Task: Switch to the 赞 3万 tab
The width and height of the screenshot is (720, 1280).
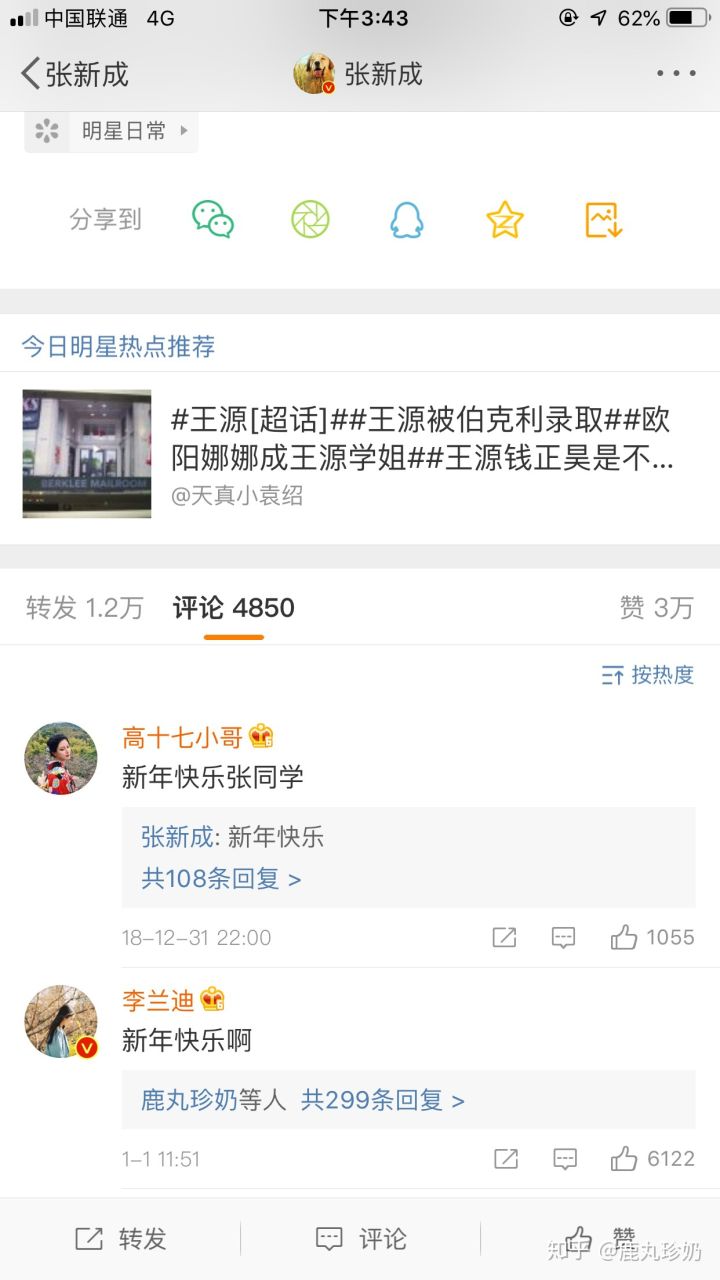Action: pyautogui.click(x=656, y=608)
